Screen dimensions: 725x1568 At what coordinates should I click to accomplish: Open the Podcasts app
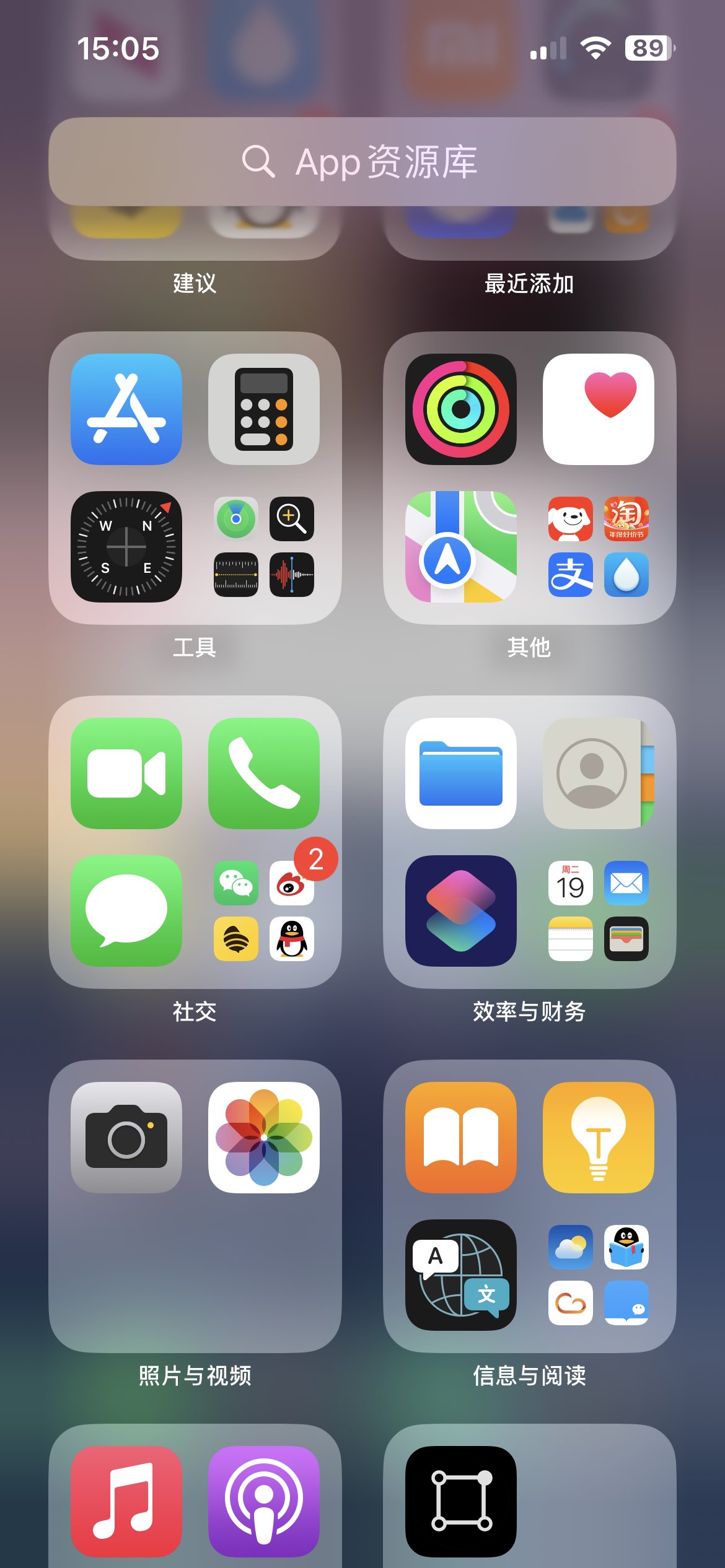264,1502
